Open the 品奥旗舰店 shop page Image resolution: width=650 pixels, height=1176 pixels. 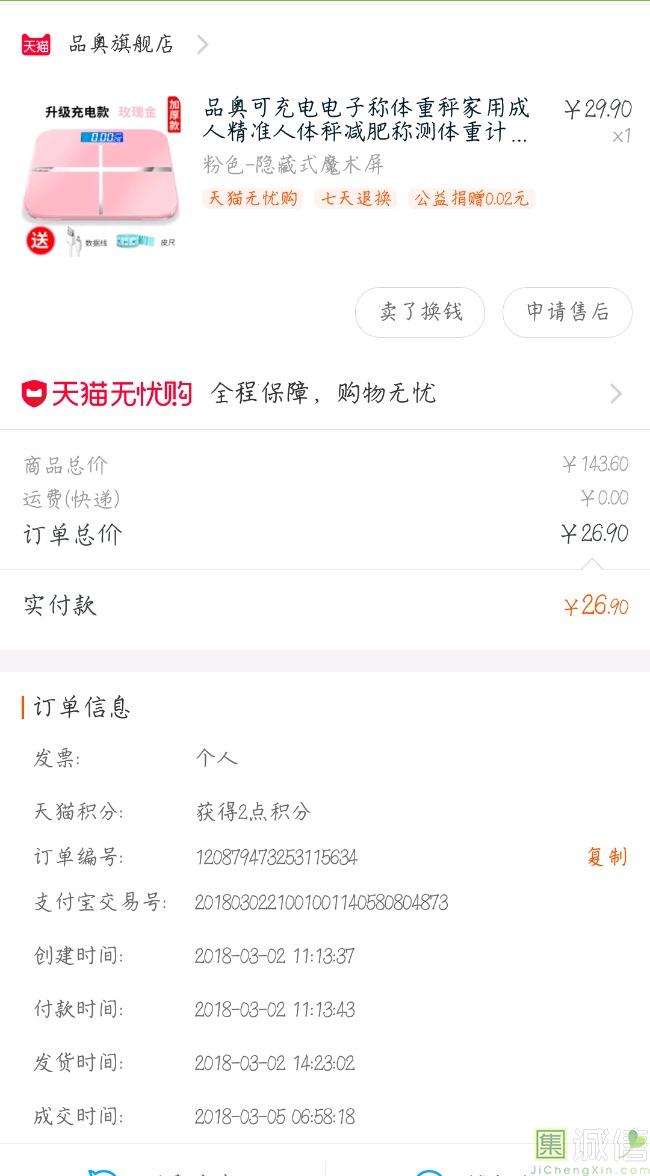tap(120, 44)
